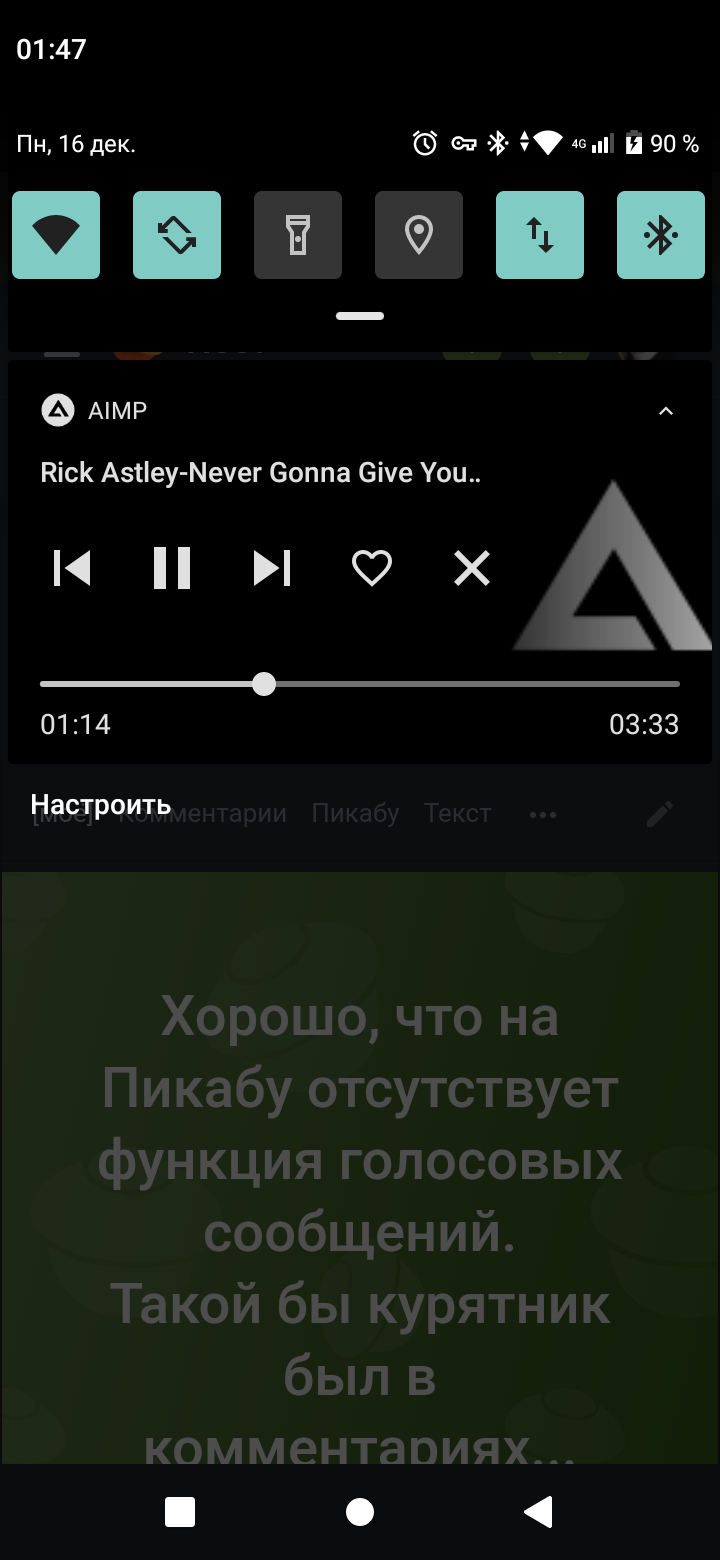Turn on the flashlight tile
The width and height of the screenshot is (720, 1560).
click(298, 235)
